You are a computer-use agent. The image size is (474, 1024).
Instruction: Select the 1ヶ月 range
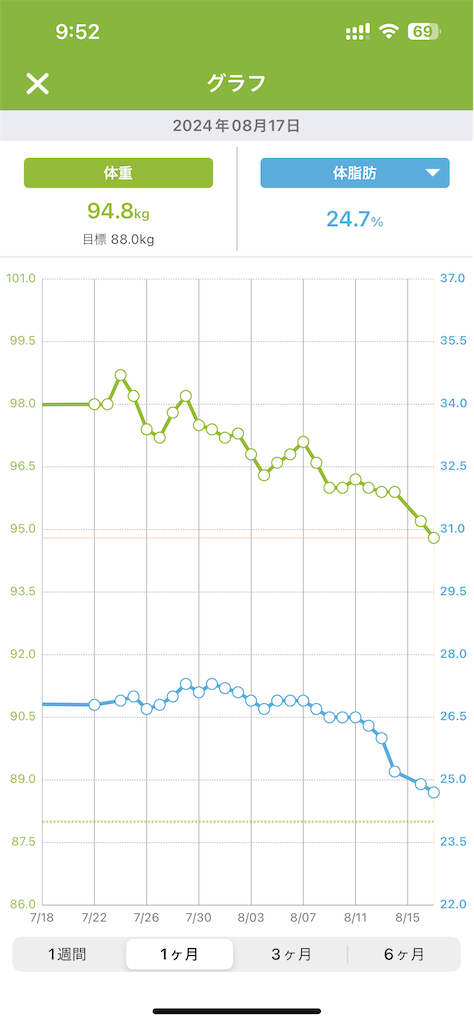coord(180,954)
